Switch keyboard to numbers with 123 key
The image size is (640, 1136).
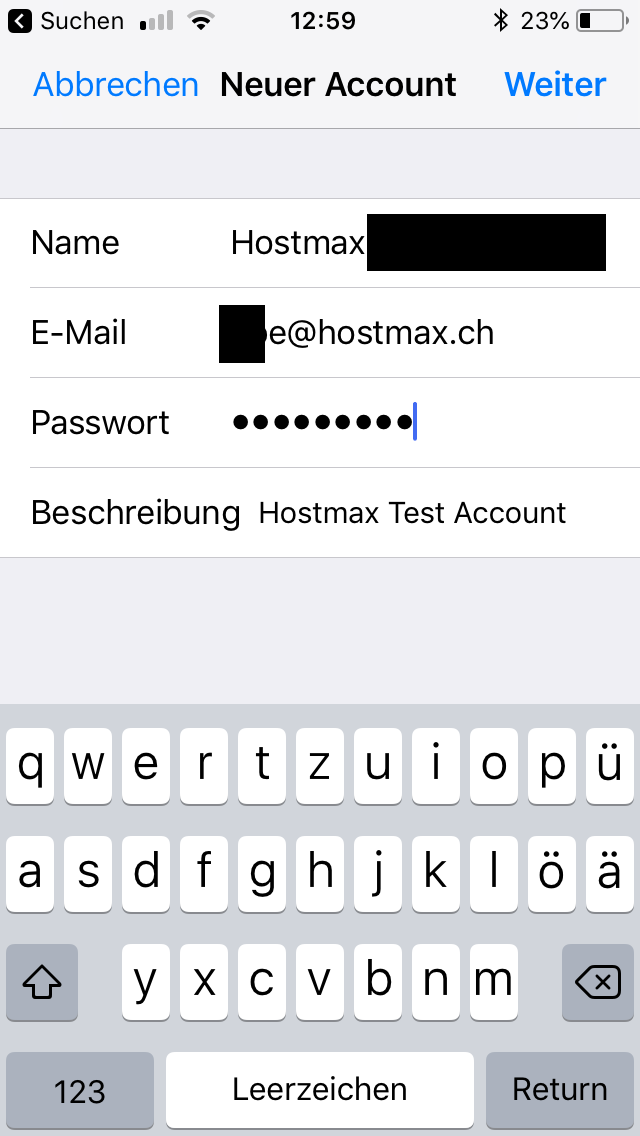click(80, 1090)
